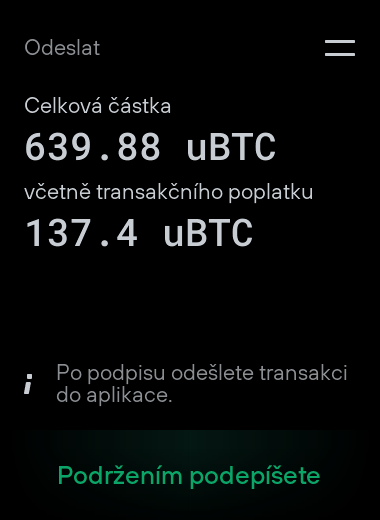Tap Podržením podepíšete to sign the transaction
This screenshot has height=520, width=380.
click(x=189, y=475)
